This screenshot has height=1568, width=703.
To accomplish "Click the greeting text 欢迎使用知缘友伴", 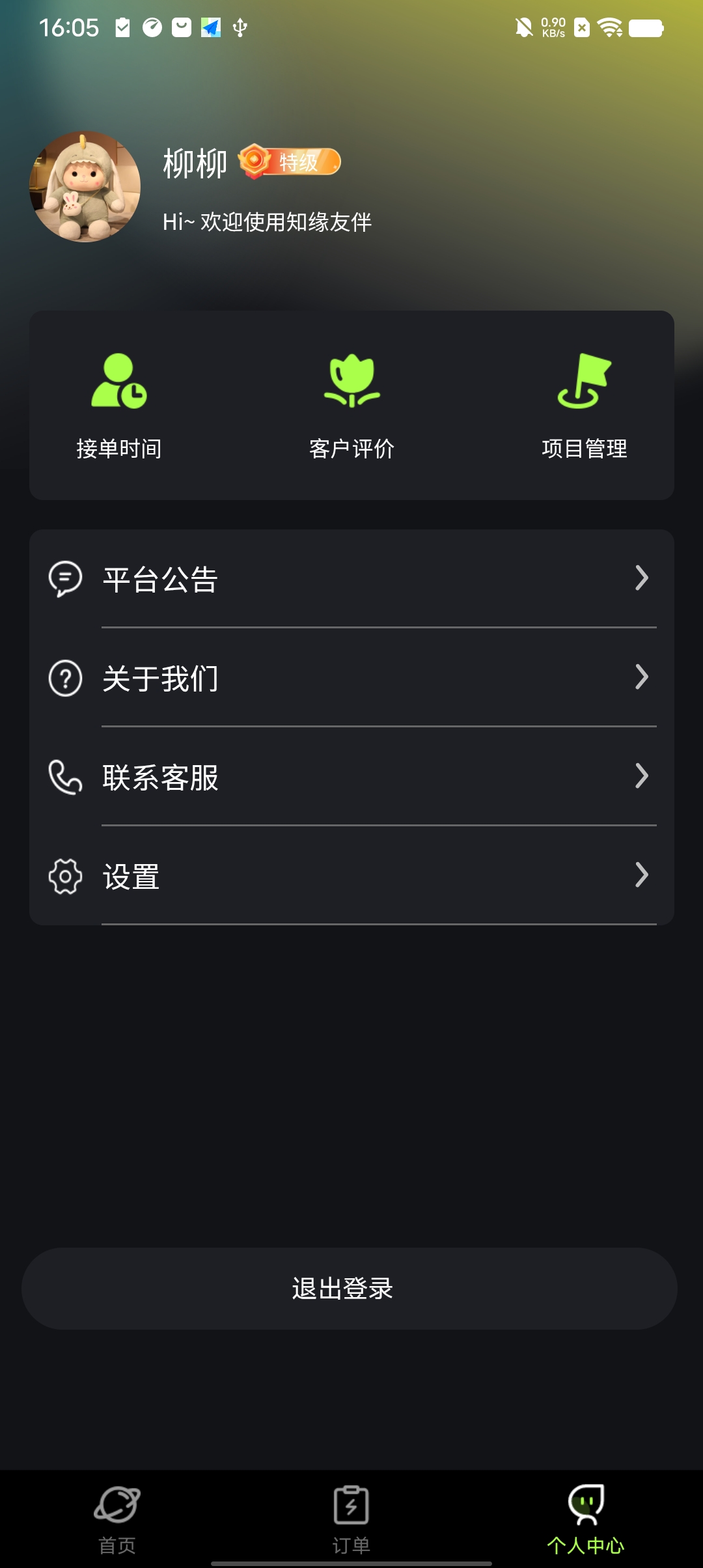I will 267,221.
